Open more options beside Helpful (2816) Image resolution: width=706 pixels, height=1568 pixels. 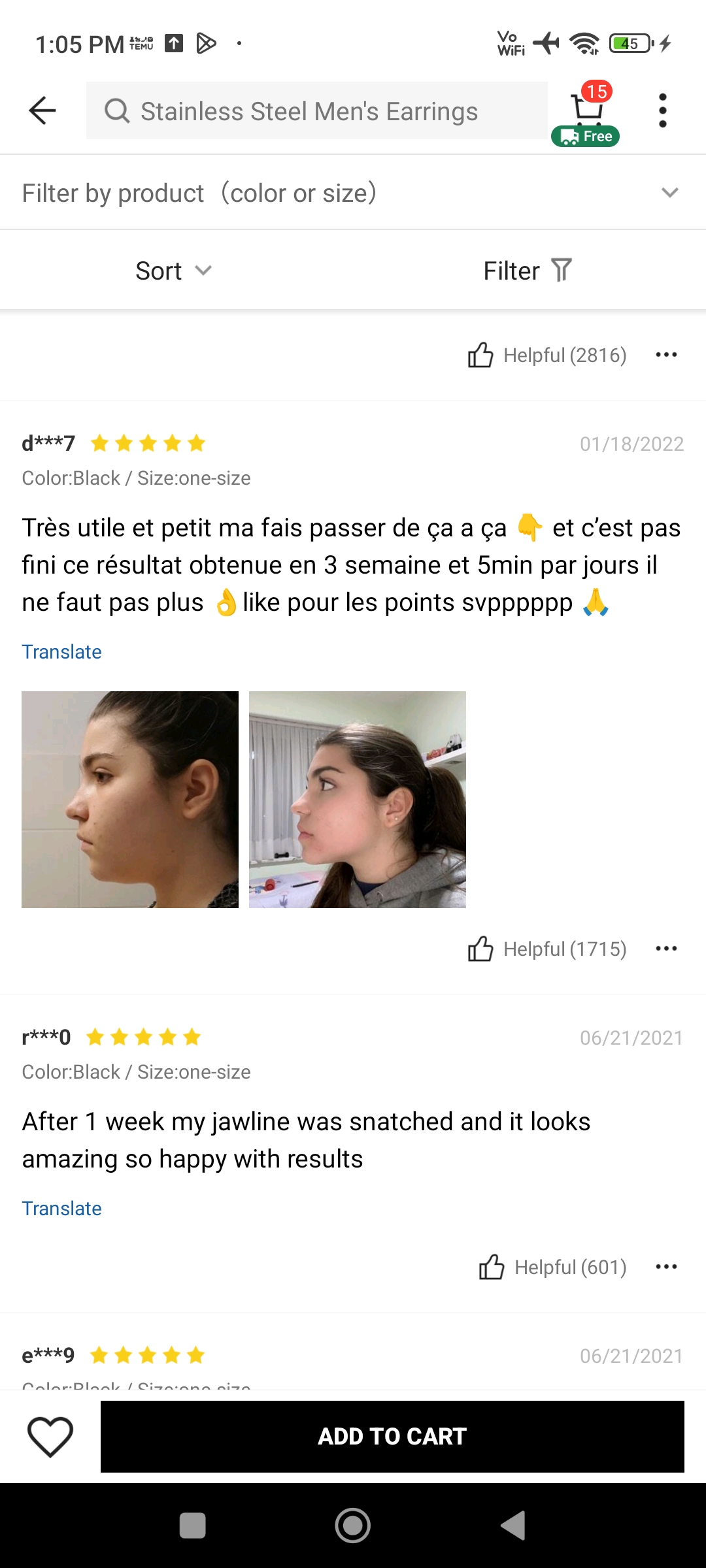[x=666, y=355]
